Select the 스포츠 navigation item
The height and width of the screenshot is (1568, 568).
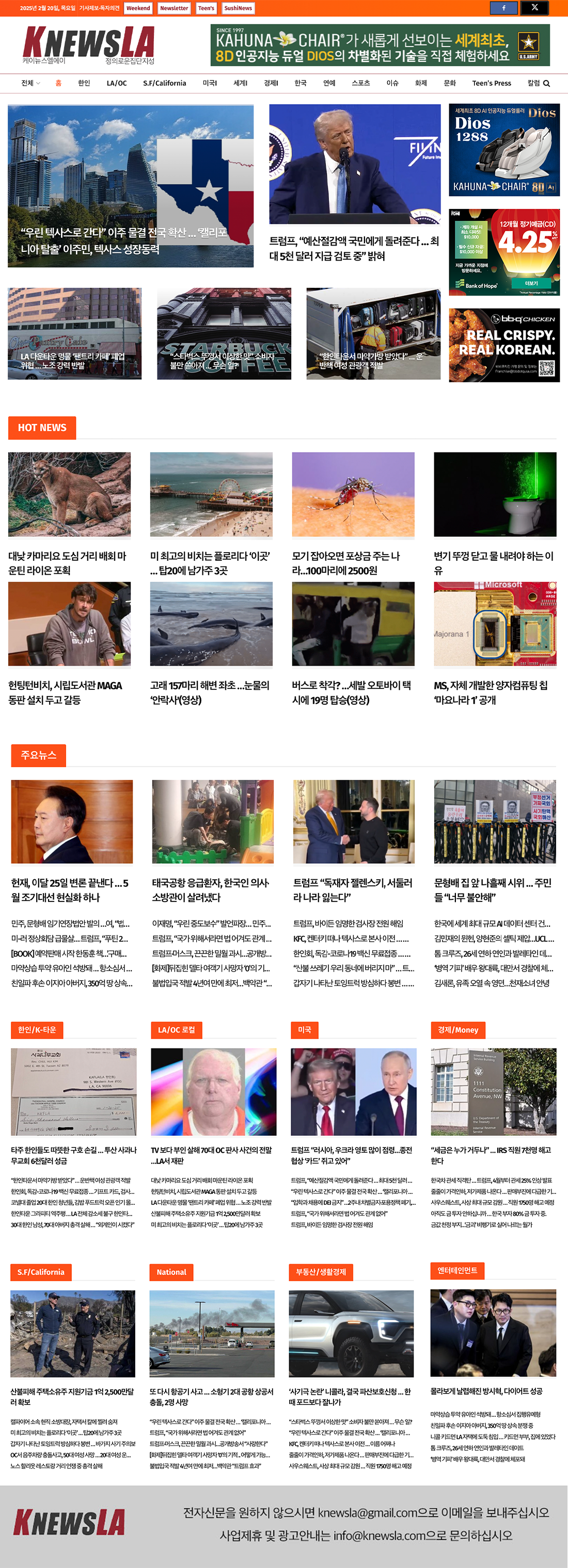pos(360,84)
